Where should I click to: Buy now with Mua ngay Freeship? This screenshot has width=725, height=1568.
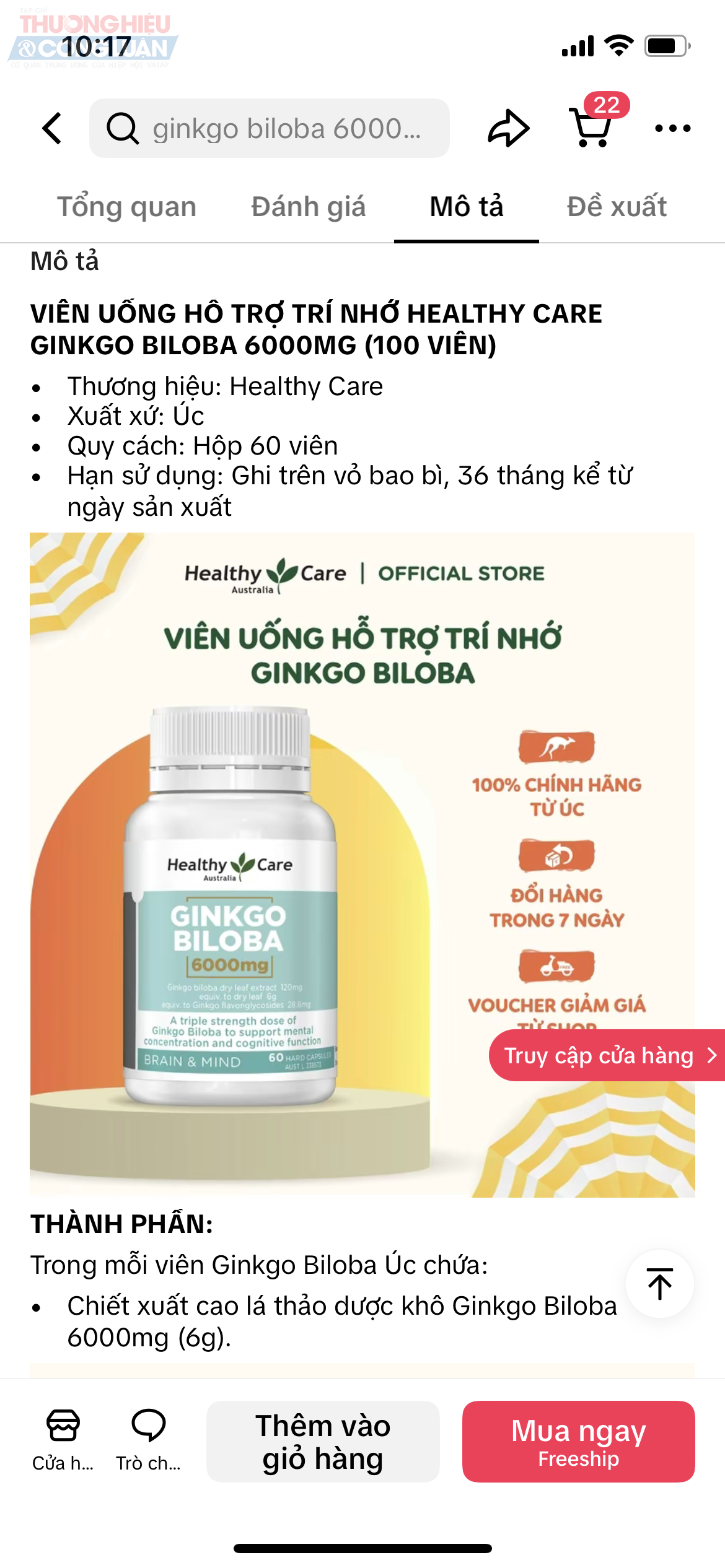pyautogui.click(x=578, y=1441)
